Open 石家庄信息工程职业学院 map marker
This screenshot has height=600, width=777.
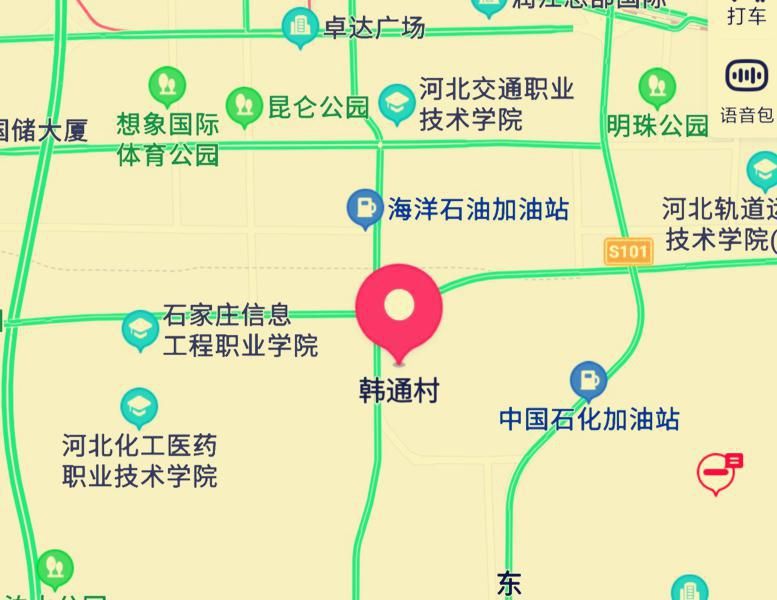tap(140, 330)
